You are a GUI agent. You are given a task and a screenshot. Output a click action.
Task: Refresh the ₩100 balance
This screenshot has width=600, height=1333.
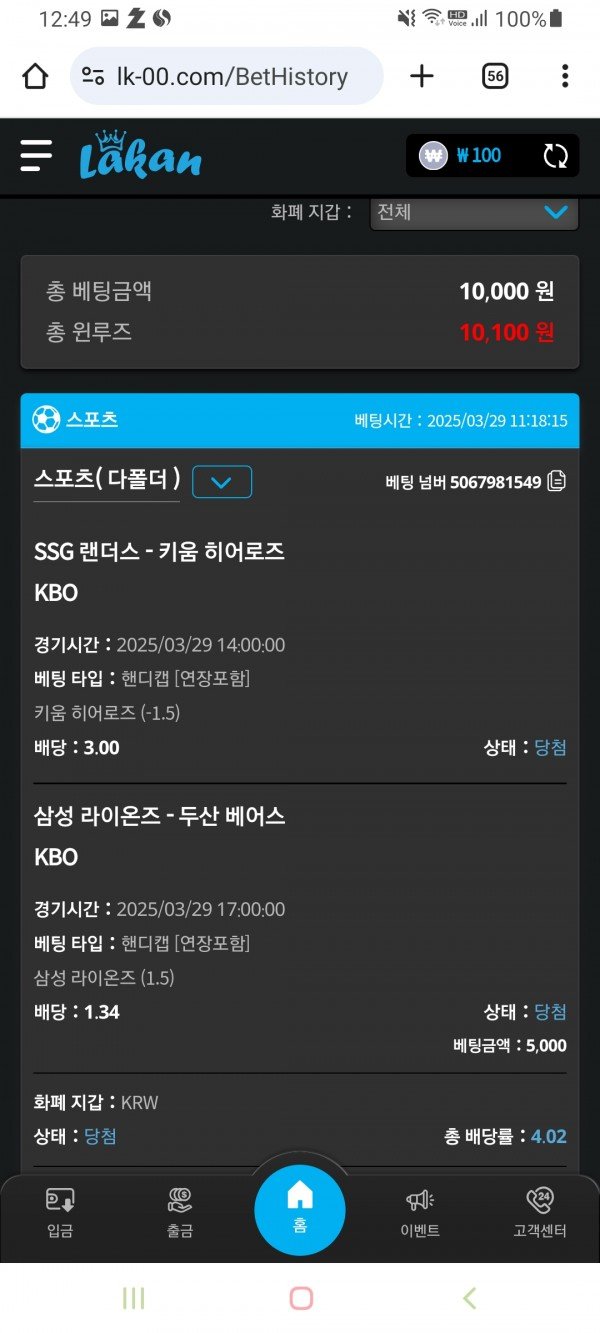coord(555,155)
